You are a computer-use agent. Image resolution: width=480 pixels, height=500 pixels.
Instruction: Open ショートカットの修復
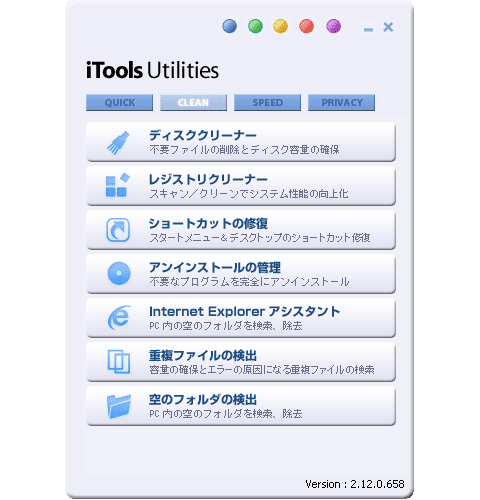[x=241, y=230]
